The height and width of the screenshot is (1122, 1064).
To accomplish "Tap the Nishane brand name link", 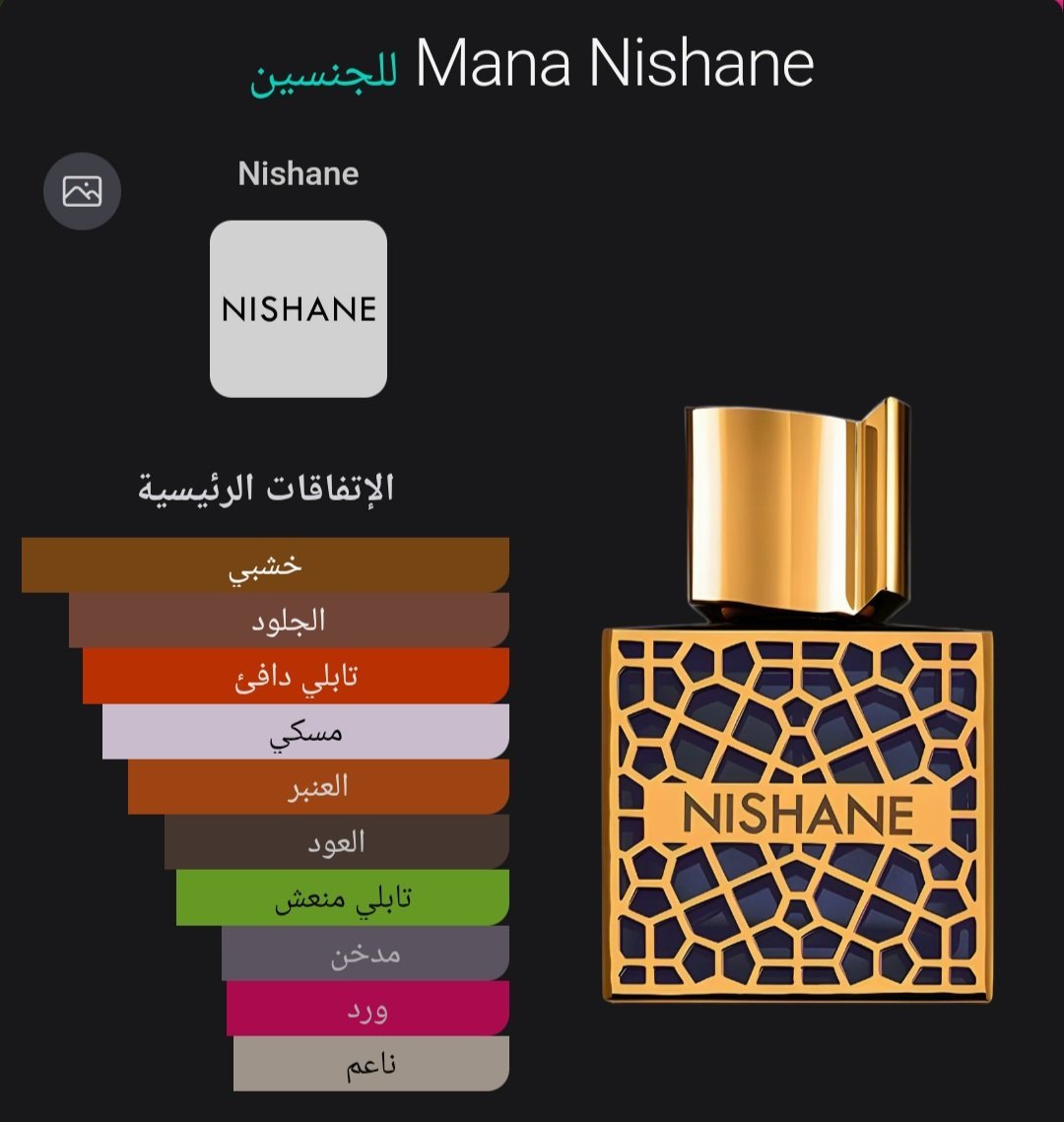I will [299, 174].
